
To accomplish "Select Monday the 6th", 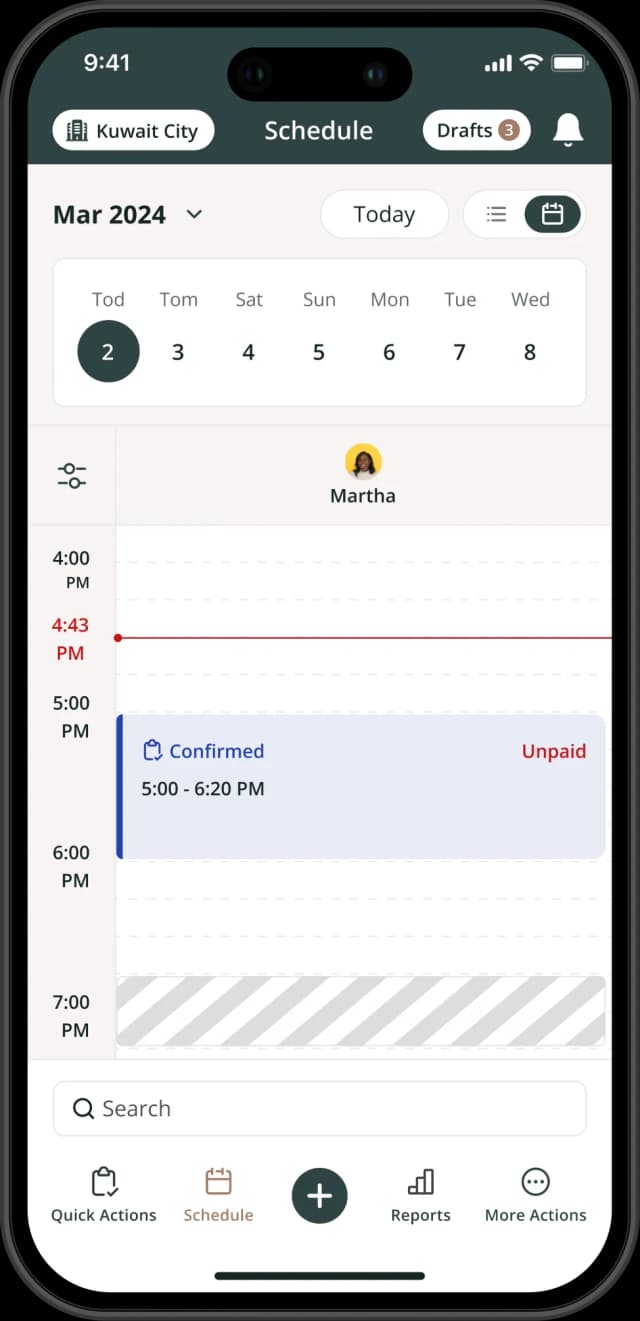I will coord(389,351).
